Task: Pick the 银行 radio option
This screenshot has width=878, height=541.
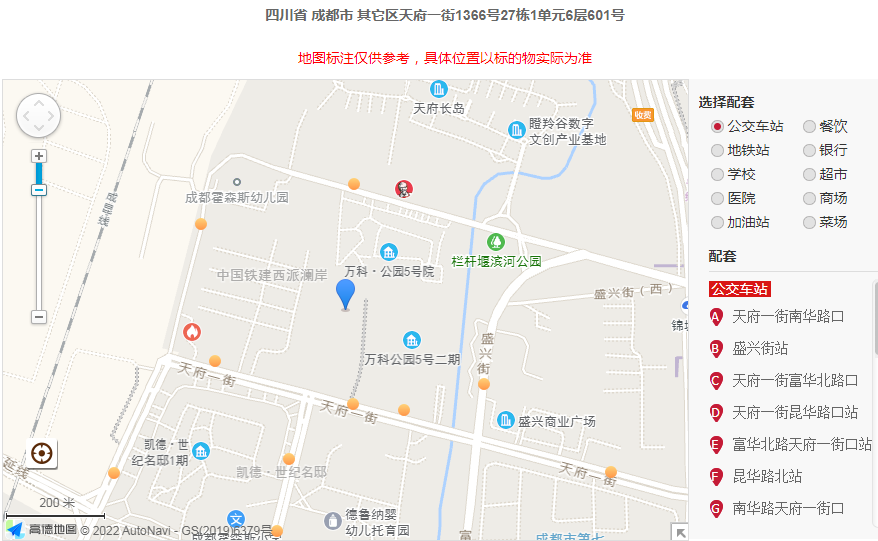Action: pos(810,151)
